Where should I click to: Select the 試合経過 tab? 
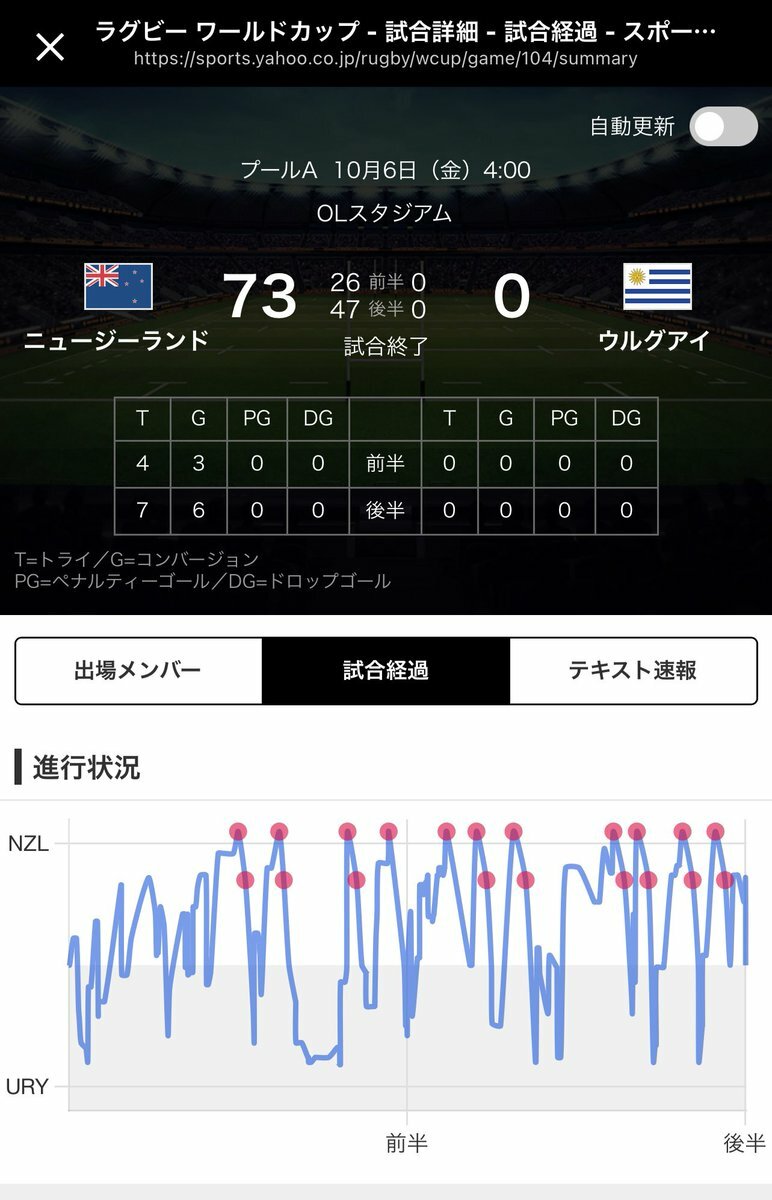pyautogui.click(x=386, y=670)
